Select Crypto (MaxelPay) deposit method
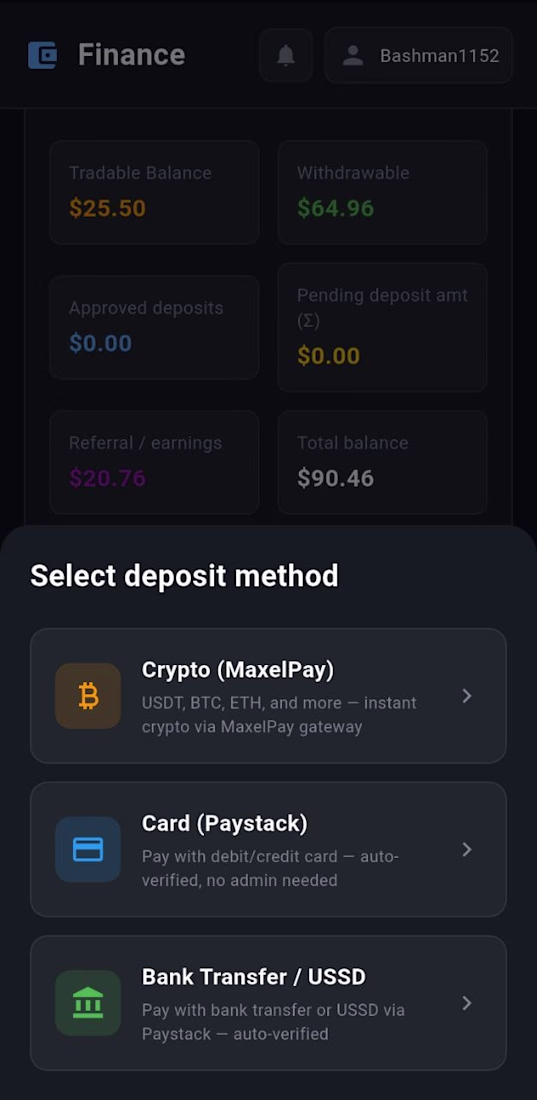 268,696
